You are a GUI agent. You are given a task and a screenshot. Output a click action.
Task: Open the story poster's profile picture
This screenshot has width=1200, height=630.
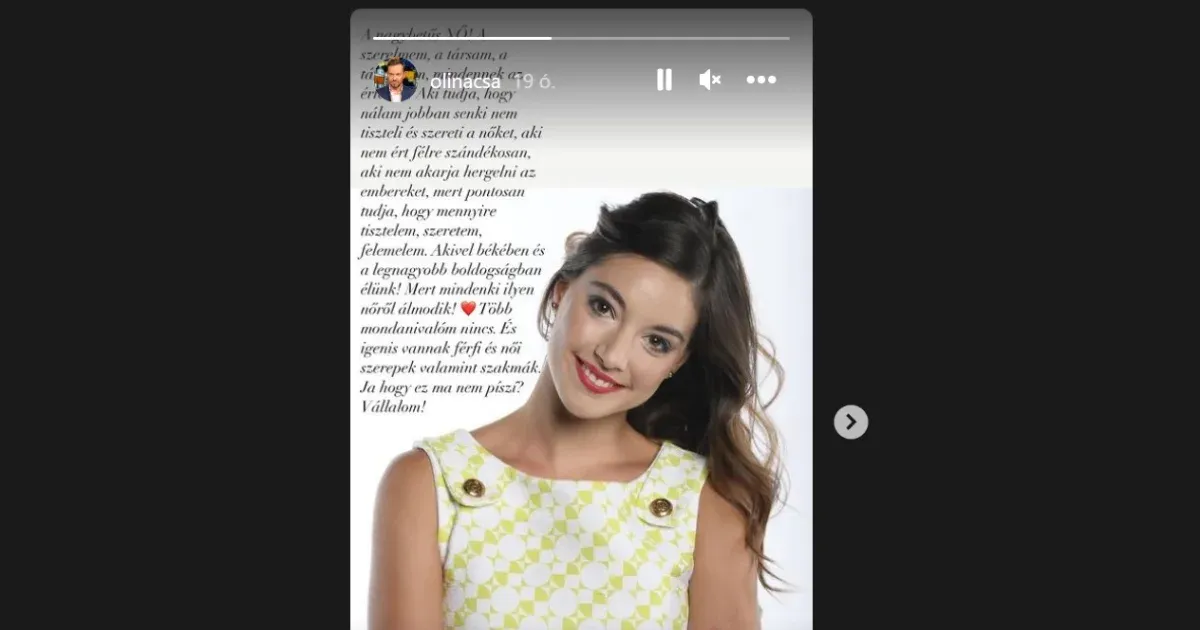396,81
